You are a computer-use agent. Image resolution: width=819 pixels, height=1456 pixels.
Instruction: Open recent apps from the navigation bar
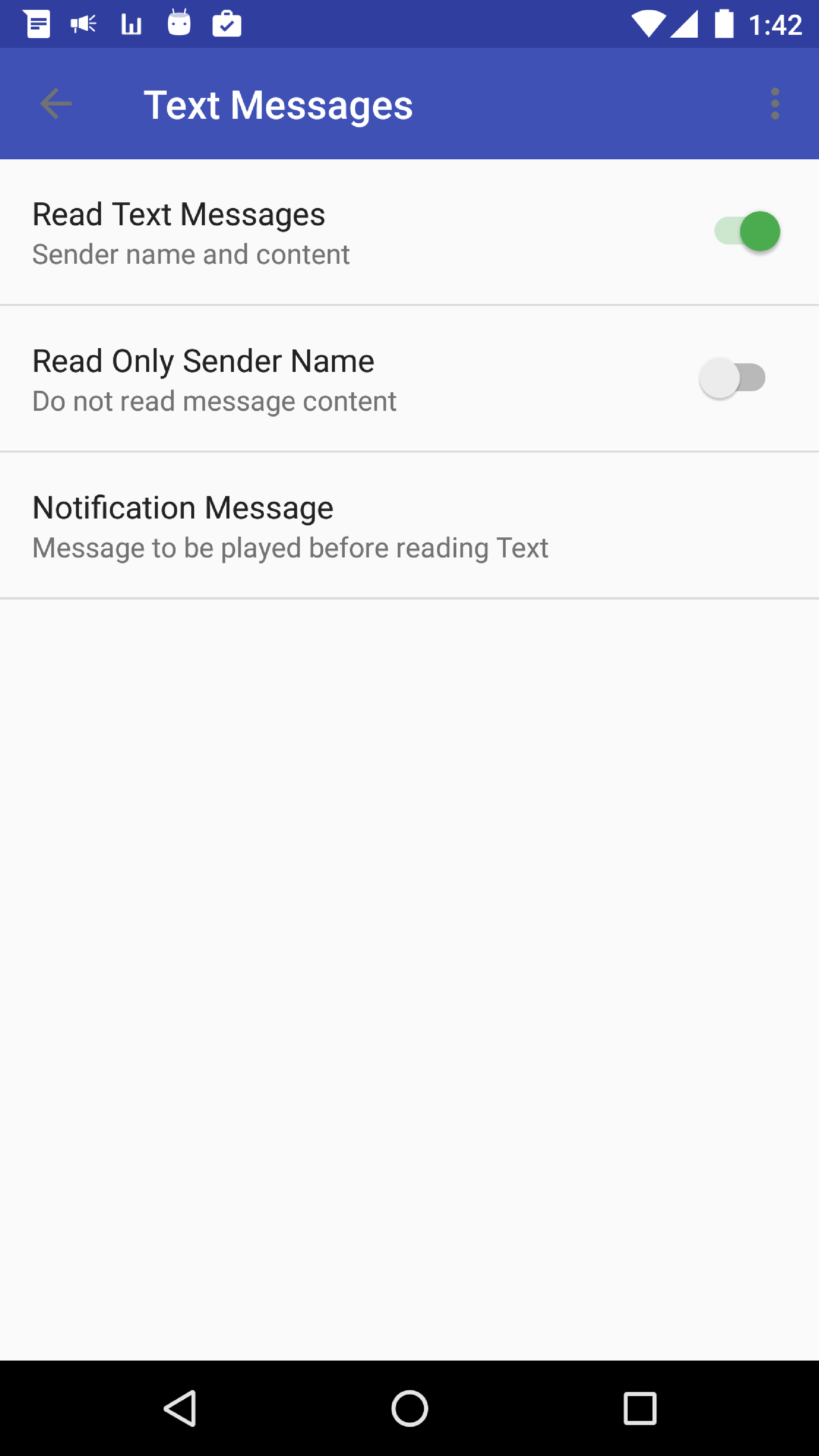tap(640, 1408)
